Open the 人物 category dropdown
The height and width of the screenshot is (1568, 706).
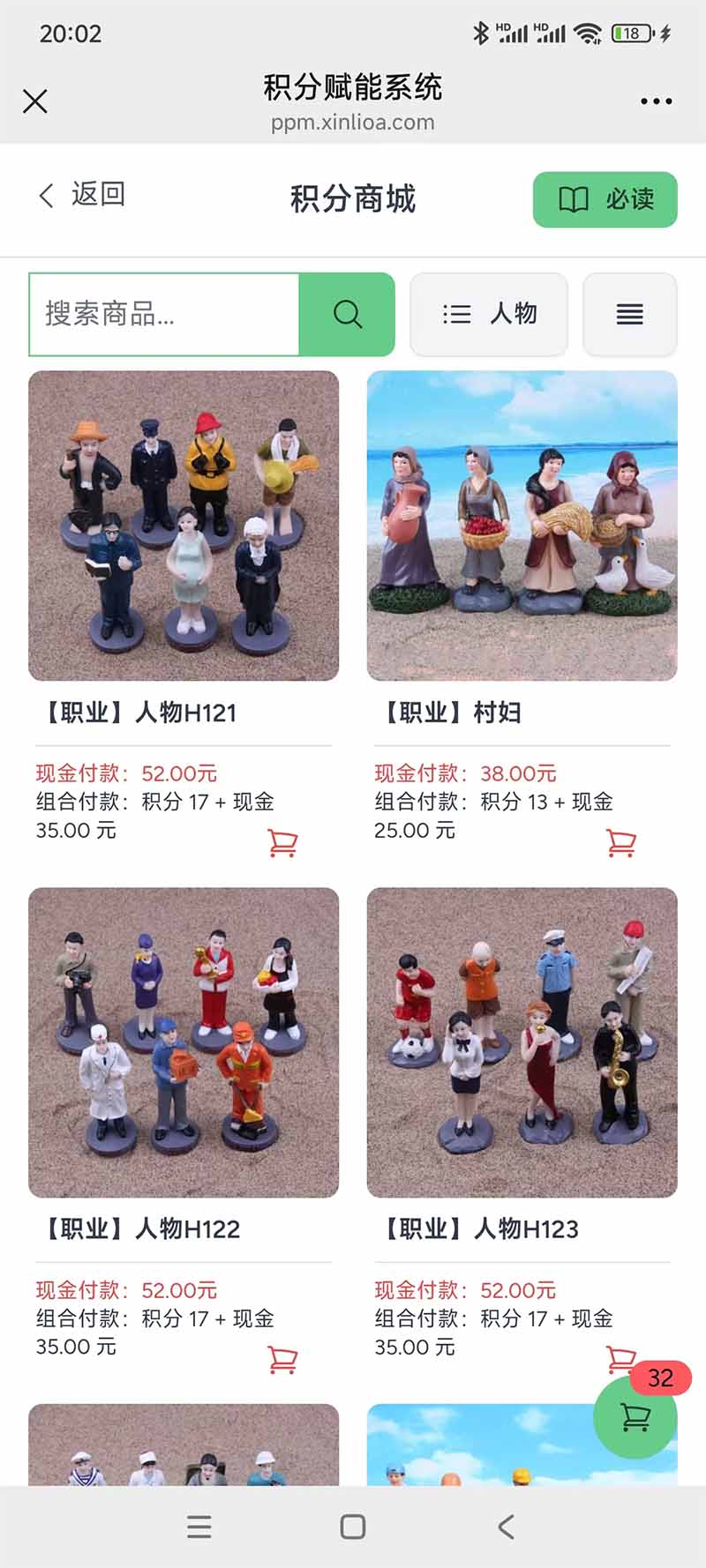coord(489,314)
